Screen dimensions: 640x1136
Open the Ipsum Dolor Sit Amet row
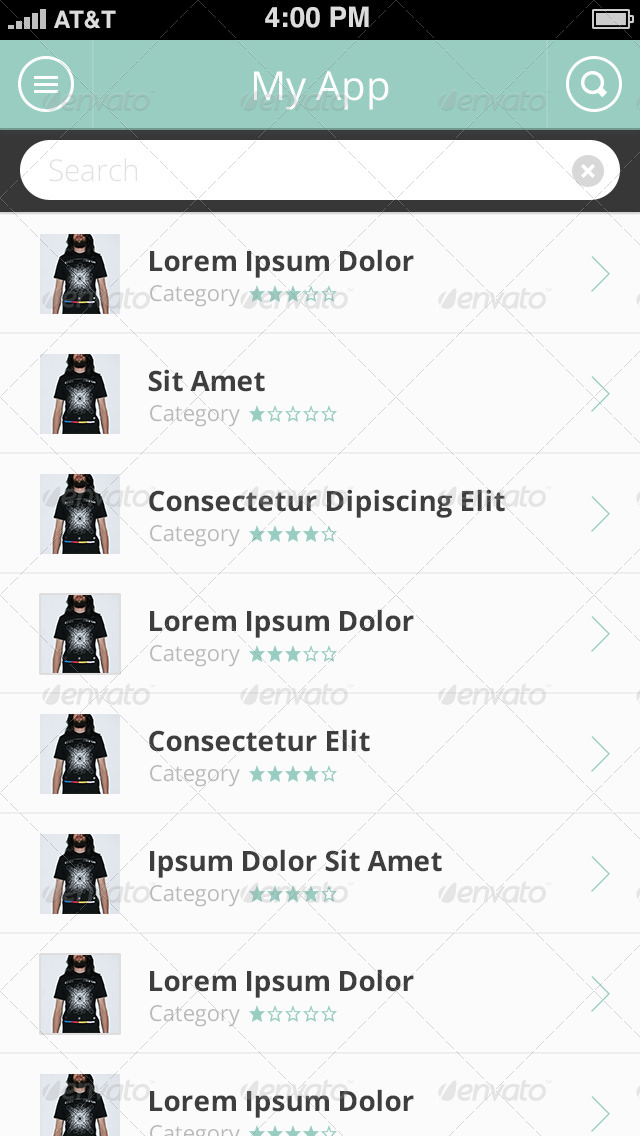point(320,874)
